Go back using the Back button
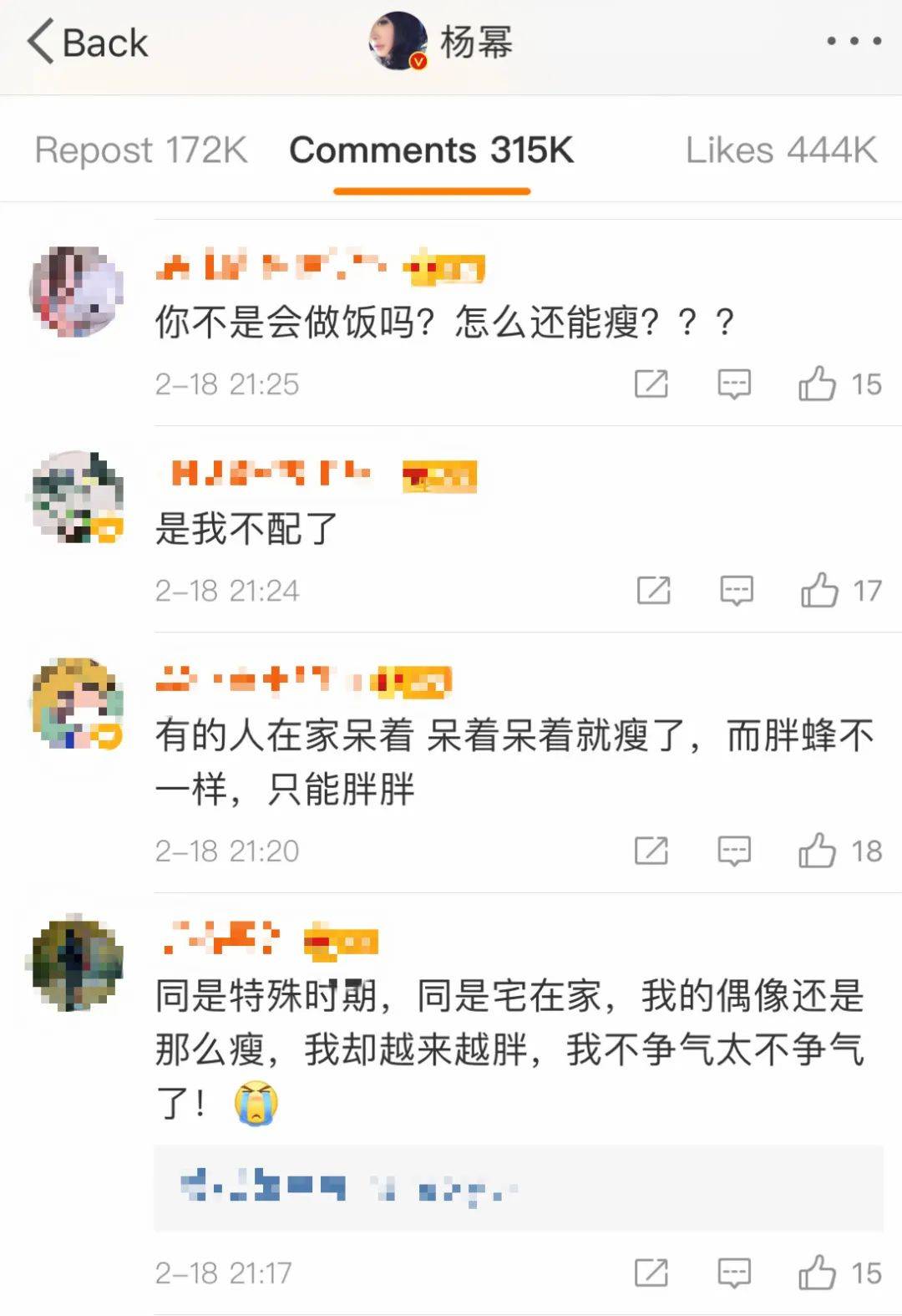 coord(88,43)
